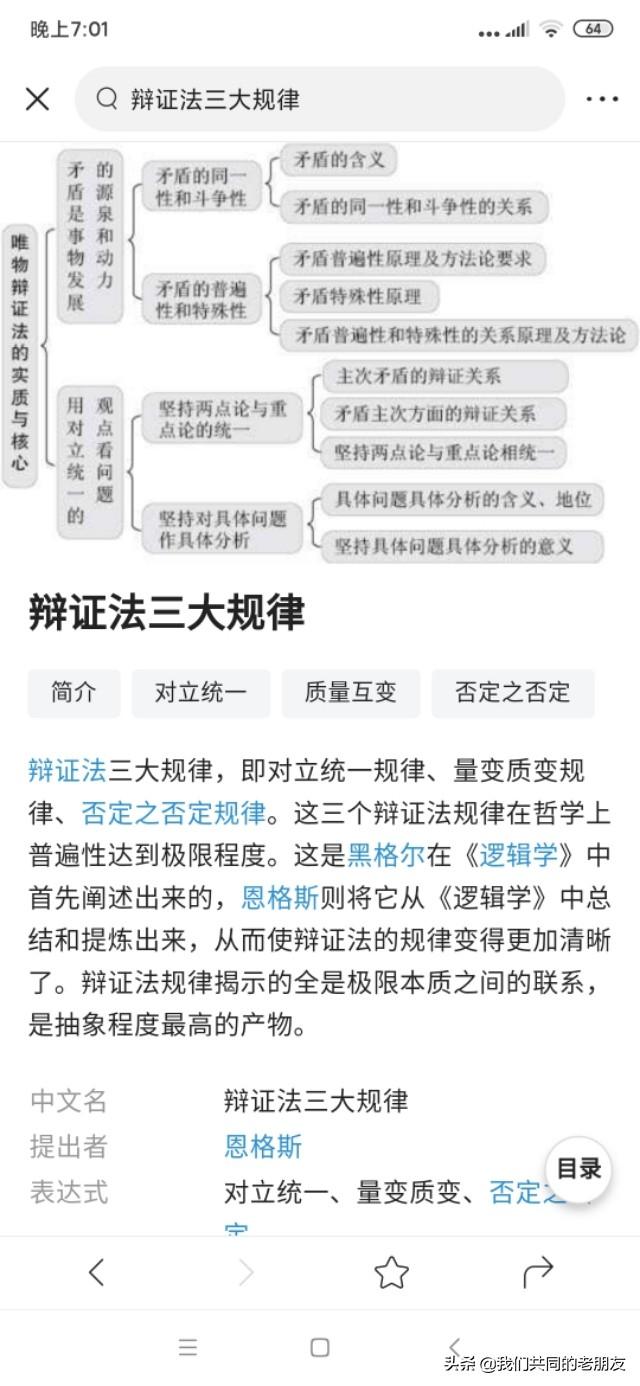This screenshot has height=1386, width=640.
Task: Select the 否定之否定 chip
Action: [512, 692]
